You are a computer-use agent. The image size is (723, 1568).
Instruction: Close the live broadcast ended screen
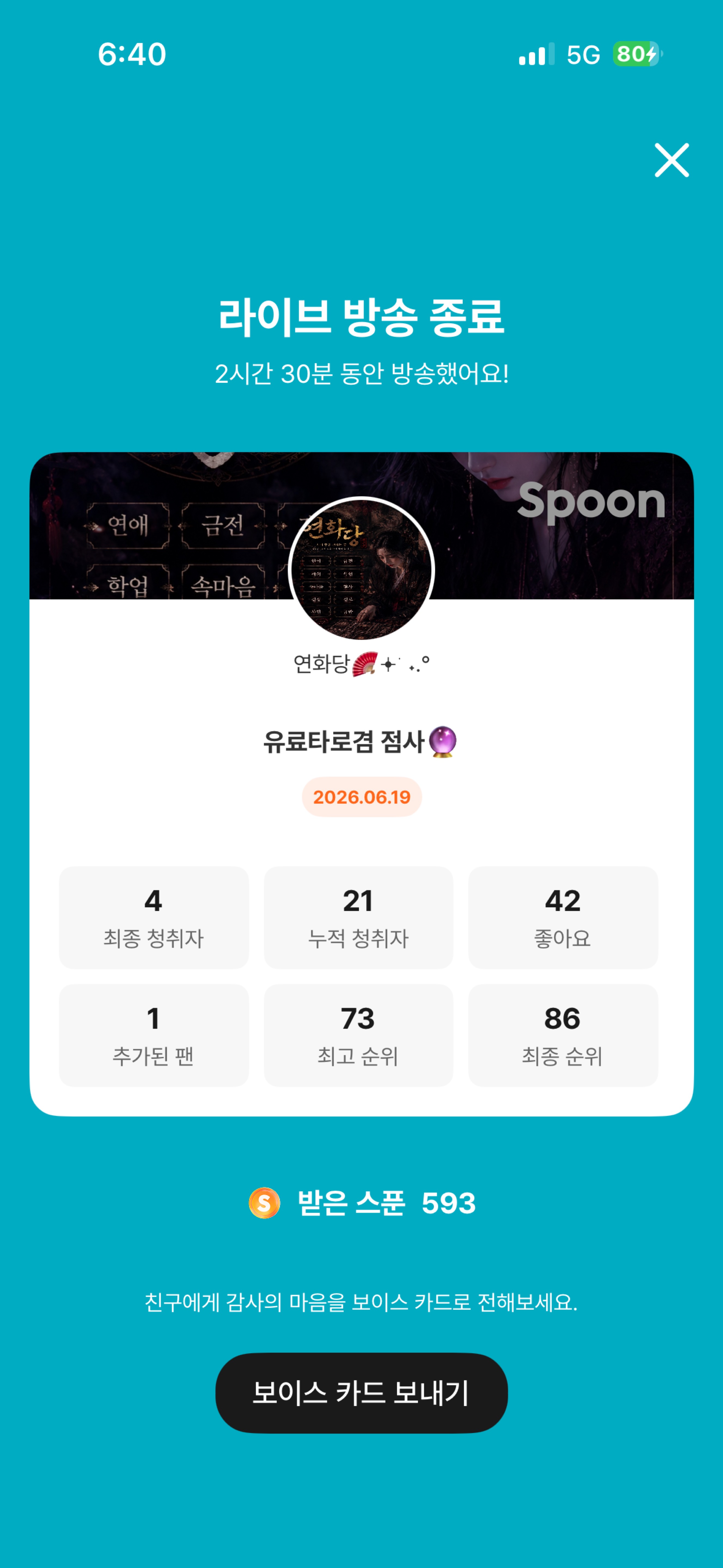point(671,160)
